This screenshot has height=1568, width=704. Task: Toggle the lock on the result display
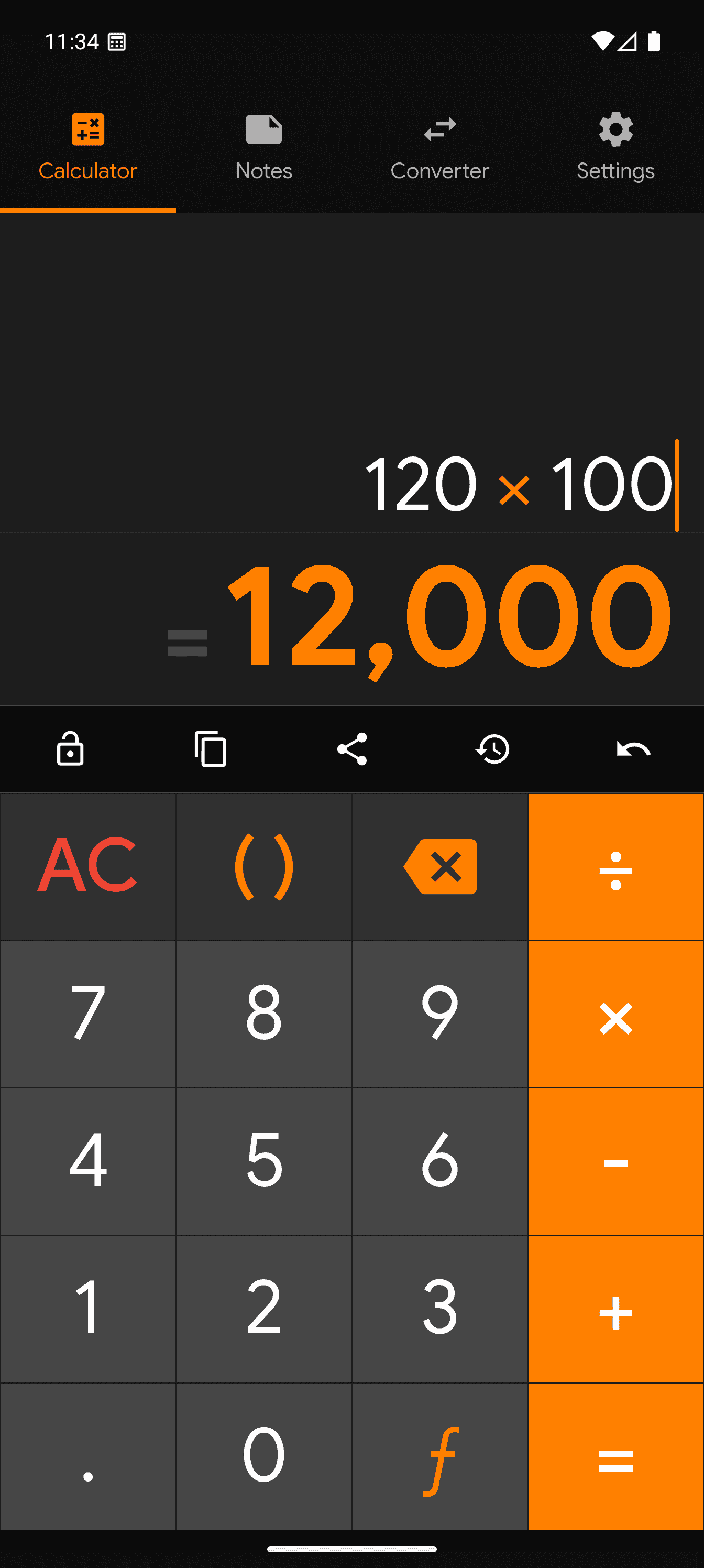click(70, 749)
